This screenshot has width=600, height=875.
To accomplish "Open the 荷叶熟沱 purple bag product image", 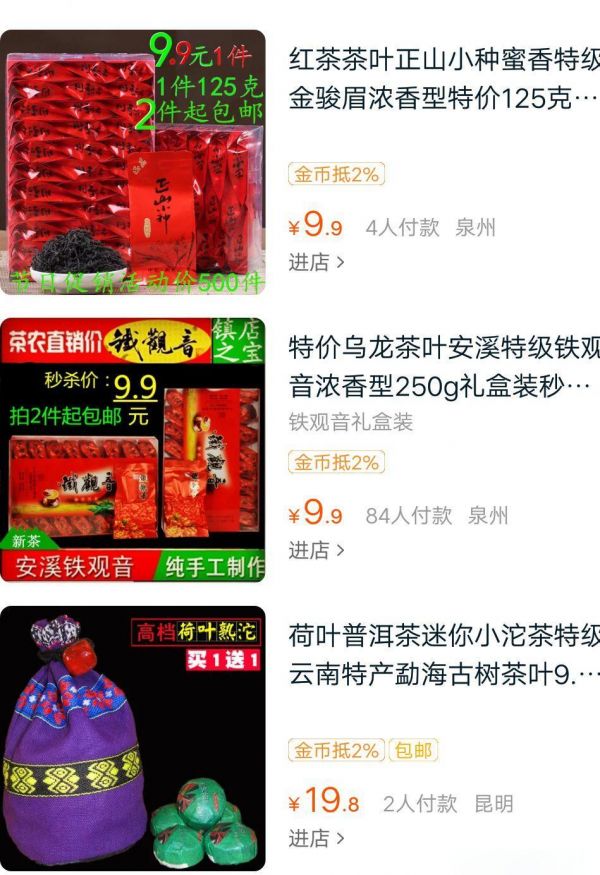I will pyautogui.click(x=132, y=738).
